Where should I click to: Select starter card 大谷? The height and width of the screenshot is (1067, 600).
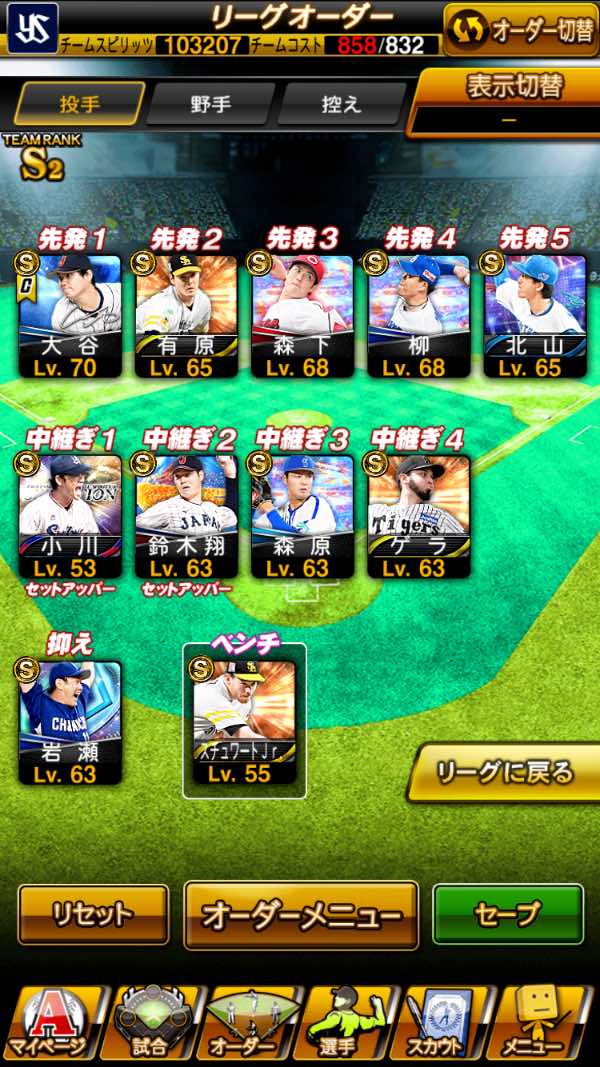[x=70, y=315]
